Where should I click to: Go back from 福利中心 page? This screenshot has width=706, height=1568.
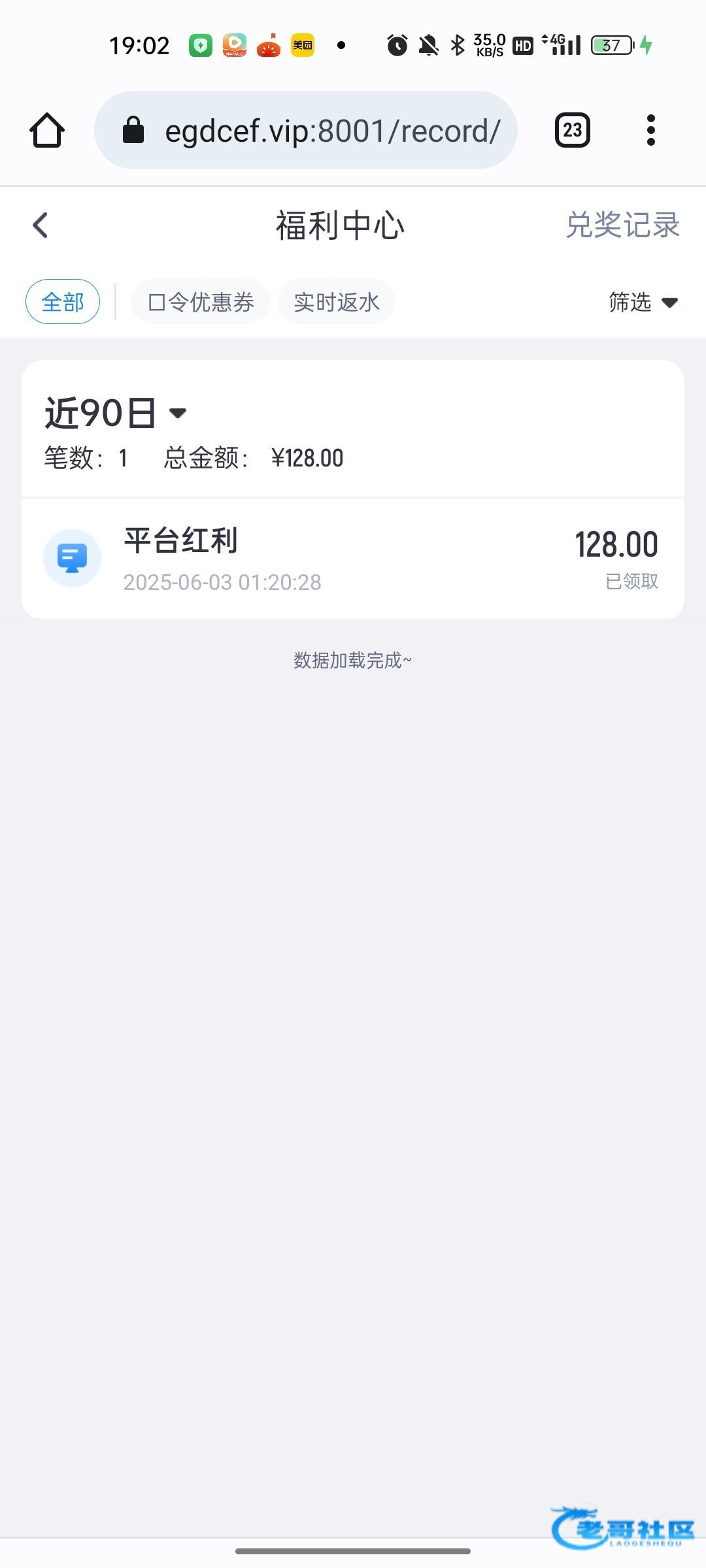(x=41, y=225)
